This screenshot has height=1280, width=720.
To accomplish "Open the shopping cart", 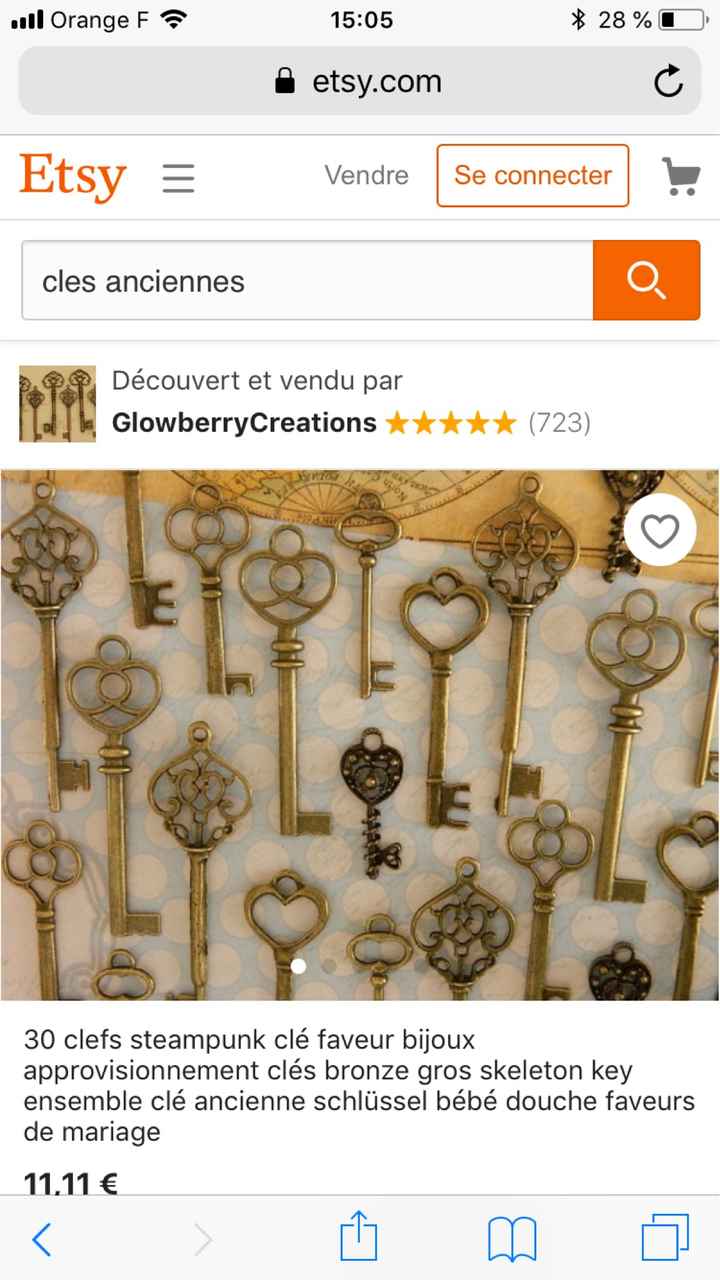I will pyautogui.click(x=681, y=175).
